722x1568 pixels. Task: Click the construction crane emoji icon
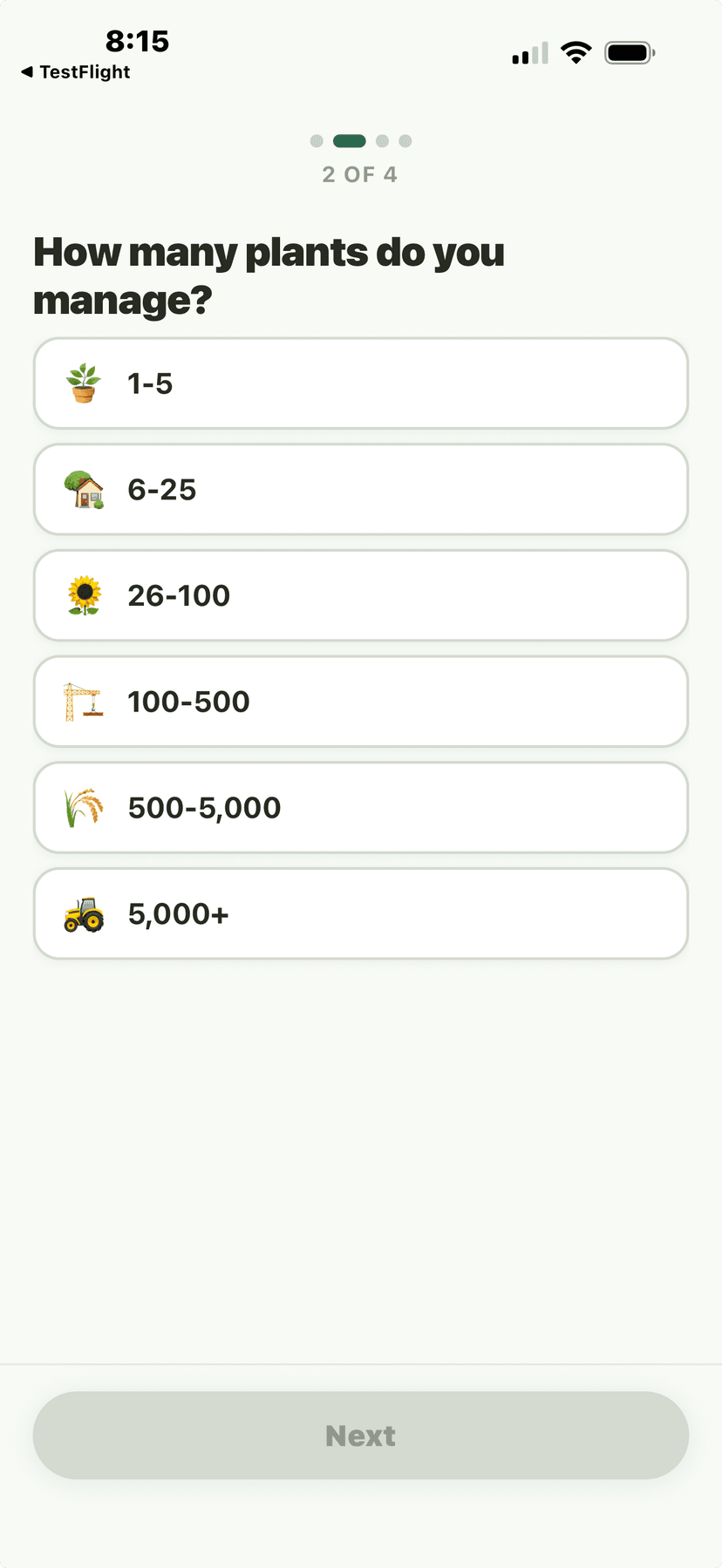(x=83, y=701)
